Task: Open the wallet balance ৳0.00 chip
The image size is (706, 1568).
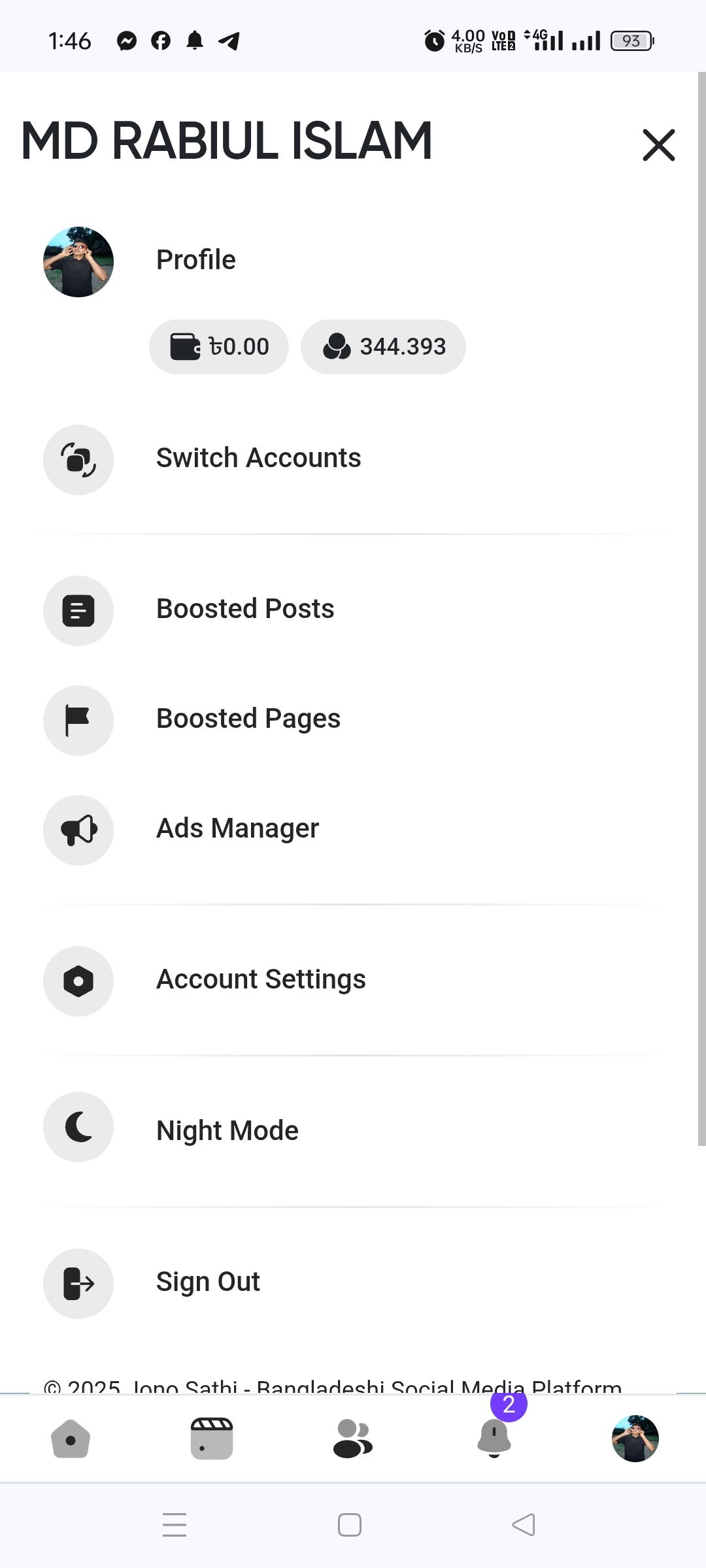Action: [x=219, y=347]
